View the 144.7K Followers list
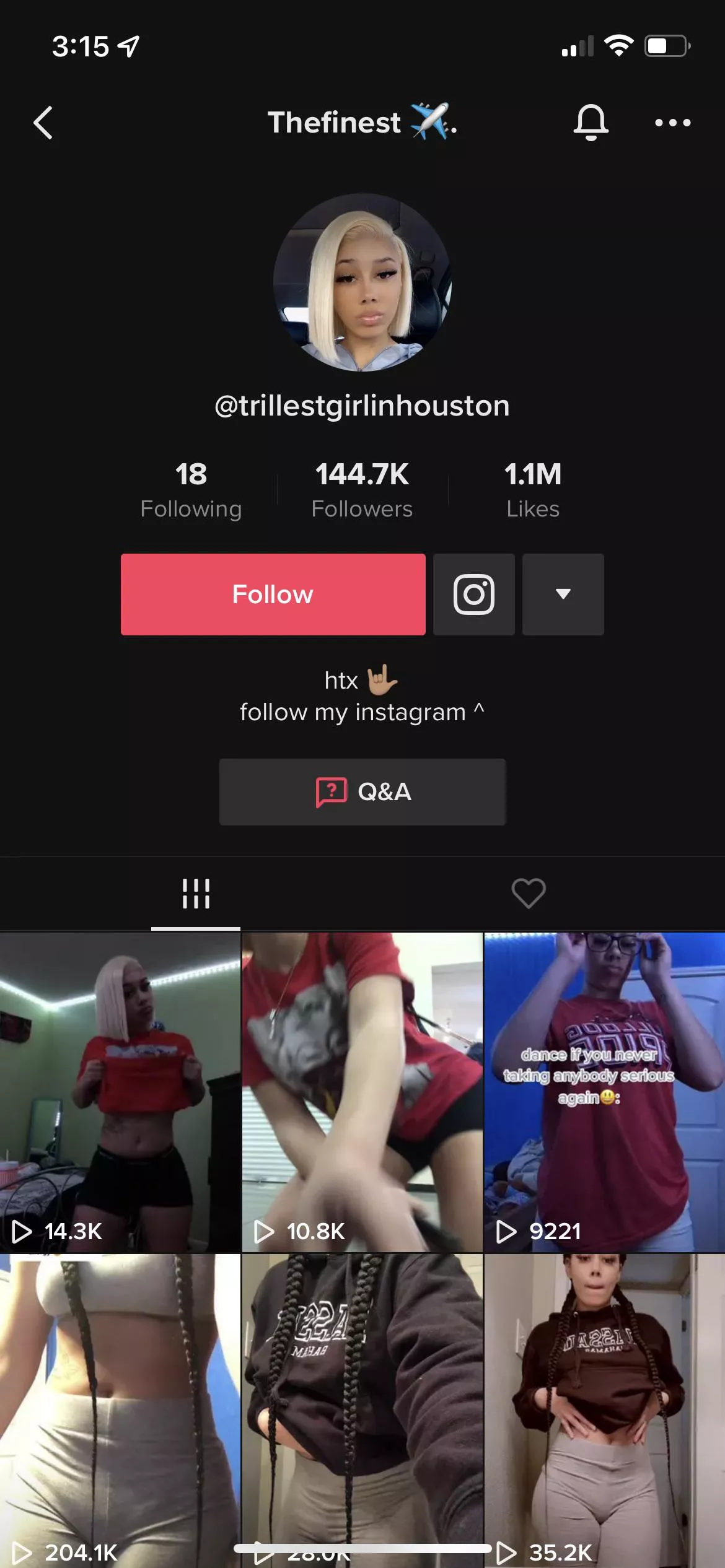The height and width of the screenshot is (1568, 725). pyautogui.click(x=362, y=489)
